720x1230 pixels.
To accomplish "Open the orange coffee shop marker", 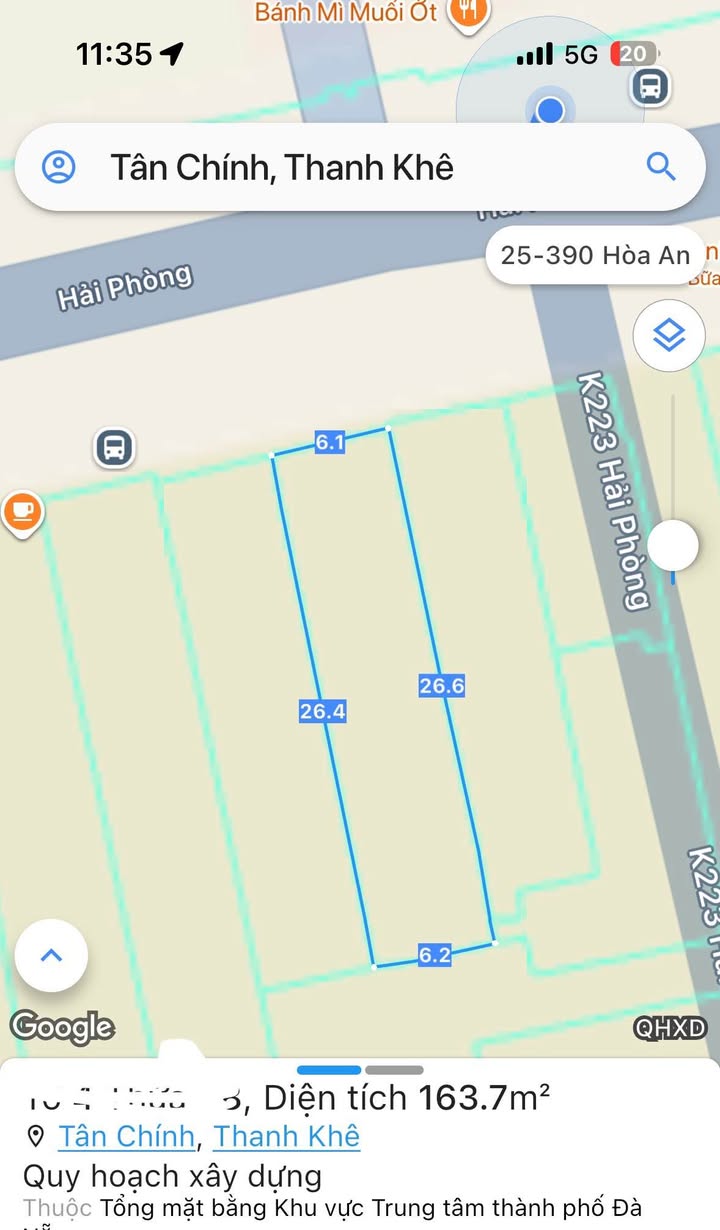I will (x=22, y=512).
